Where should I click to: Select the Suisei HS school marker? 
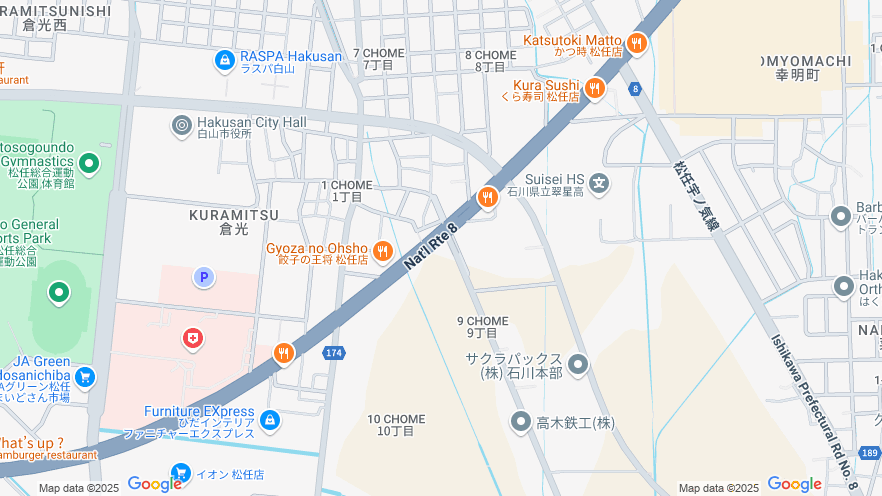(599, 183)
